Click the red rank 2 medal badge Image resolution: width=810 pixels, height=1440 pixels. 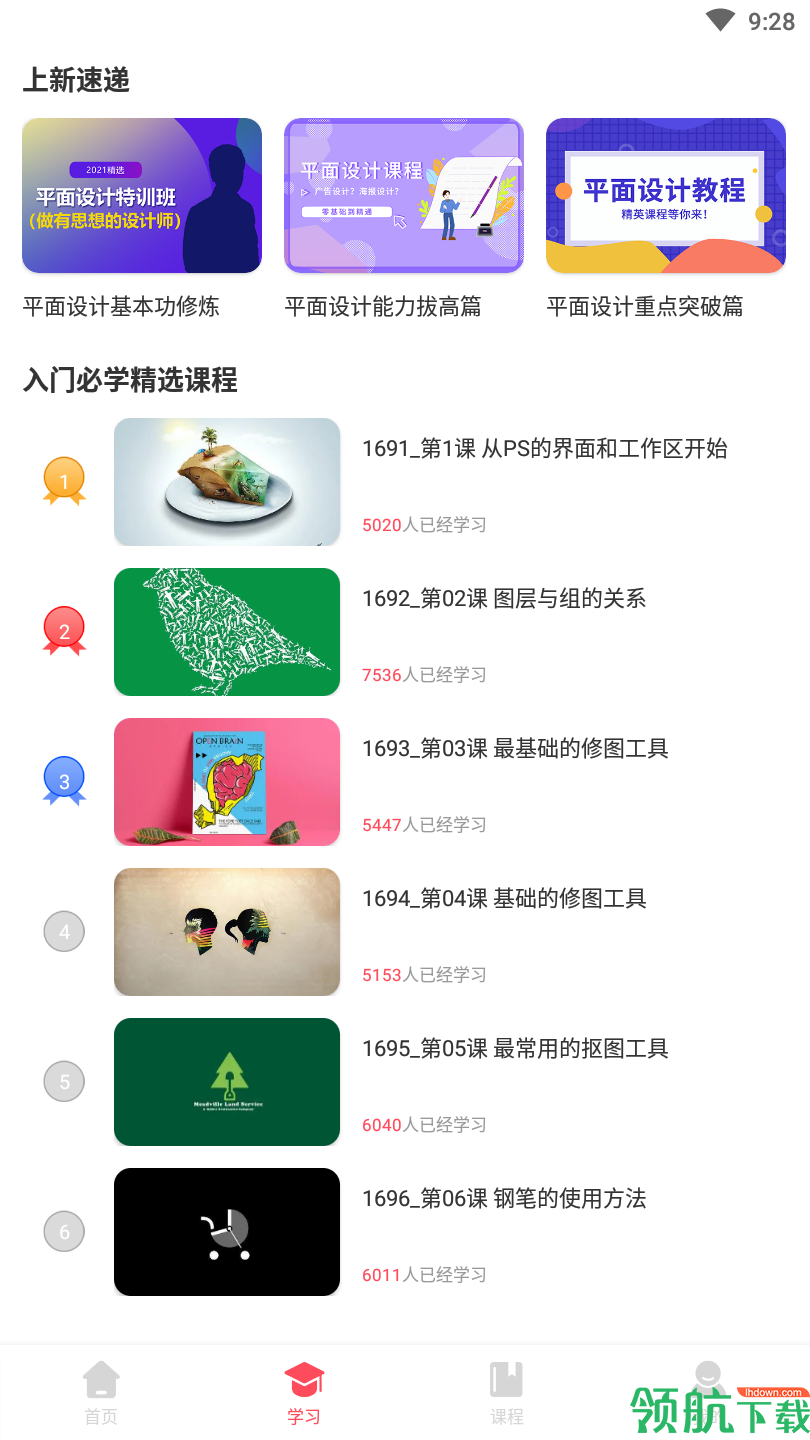(x=64, y=631)
